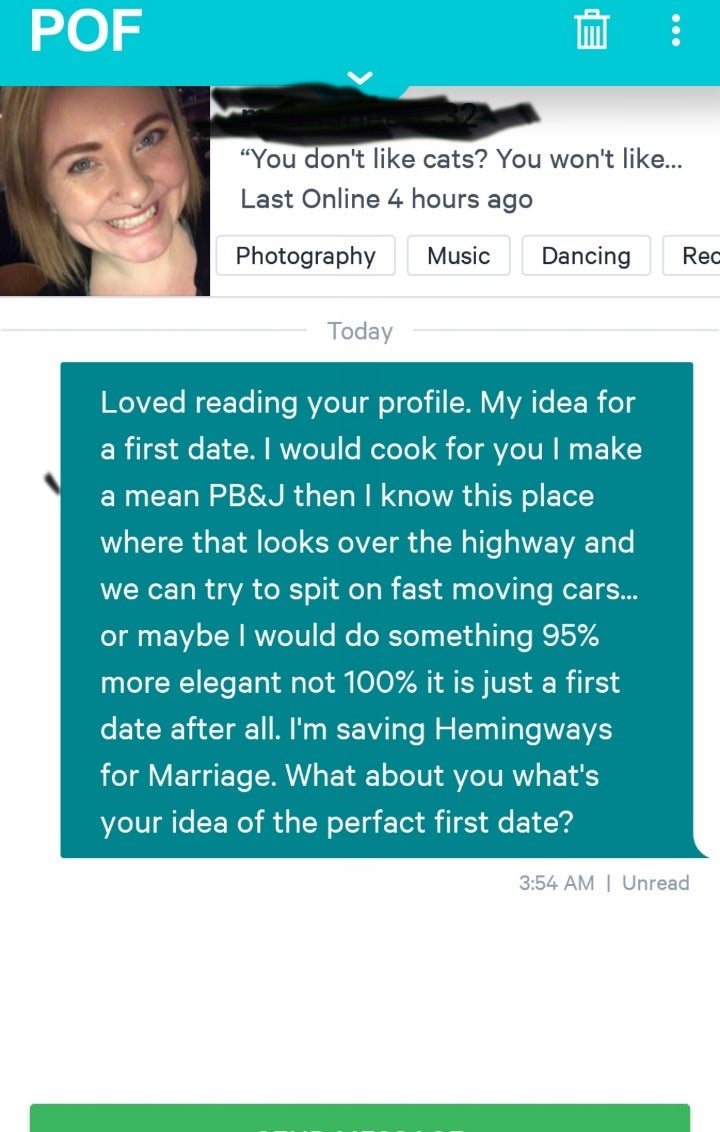Select the Photography interest chip
This screenshot has width=720, height=1132.
[x=305, y=256]
